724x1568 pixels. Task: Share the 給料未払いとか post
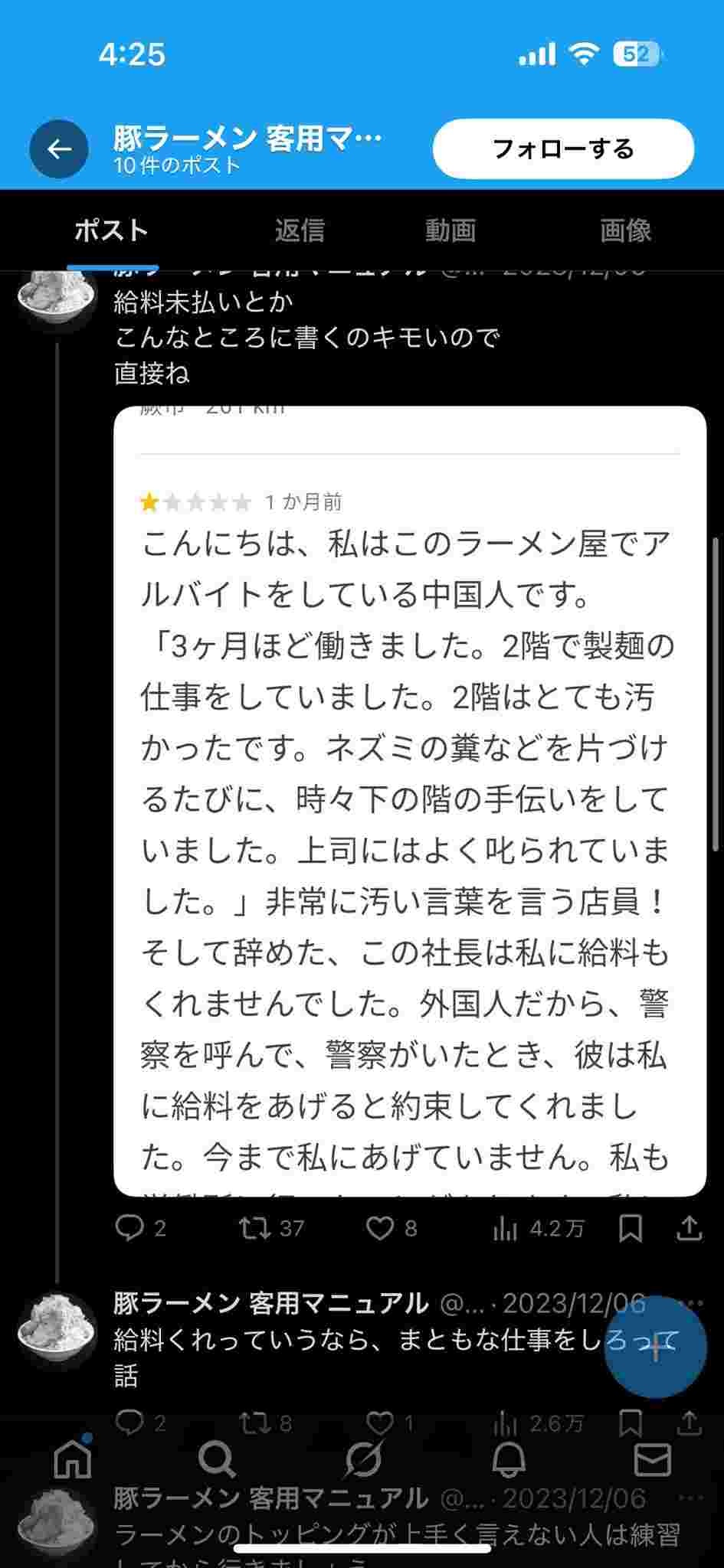[x=689, y=1228]
